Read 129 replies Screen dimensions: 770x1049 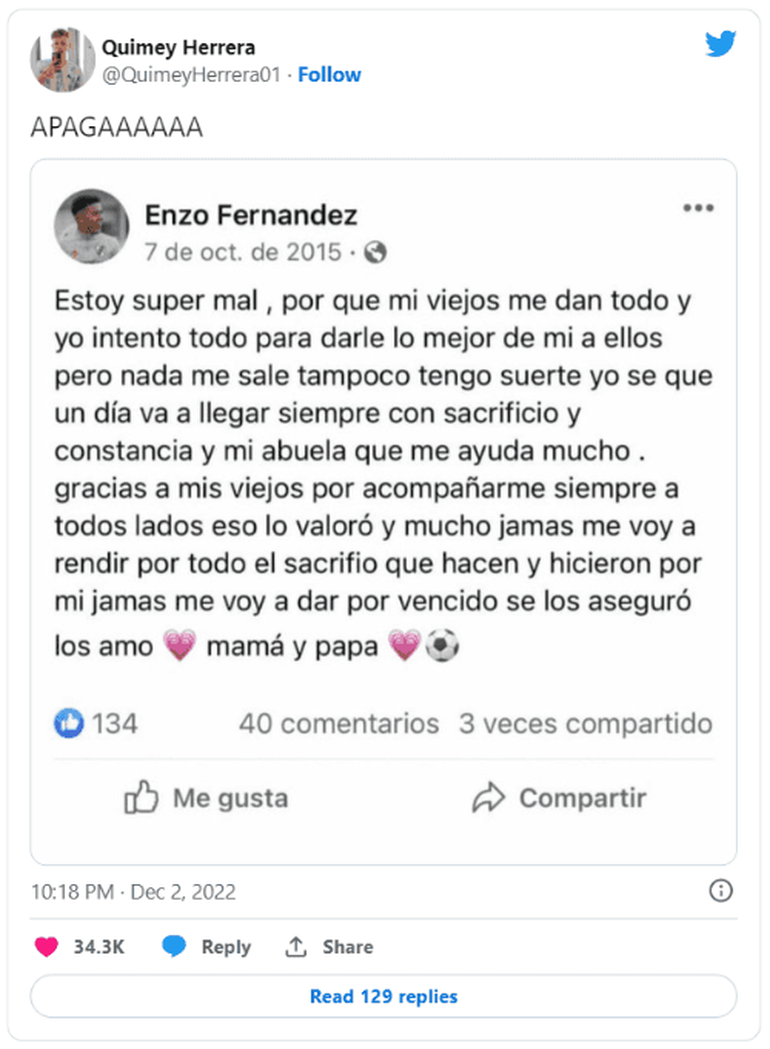pyautogui.click(x=383, y=996)
